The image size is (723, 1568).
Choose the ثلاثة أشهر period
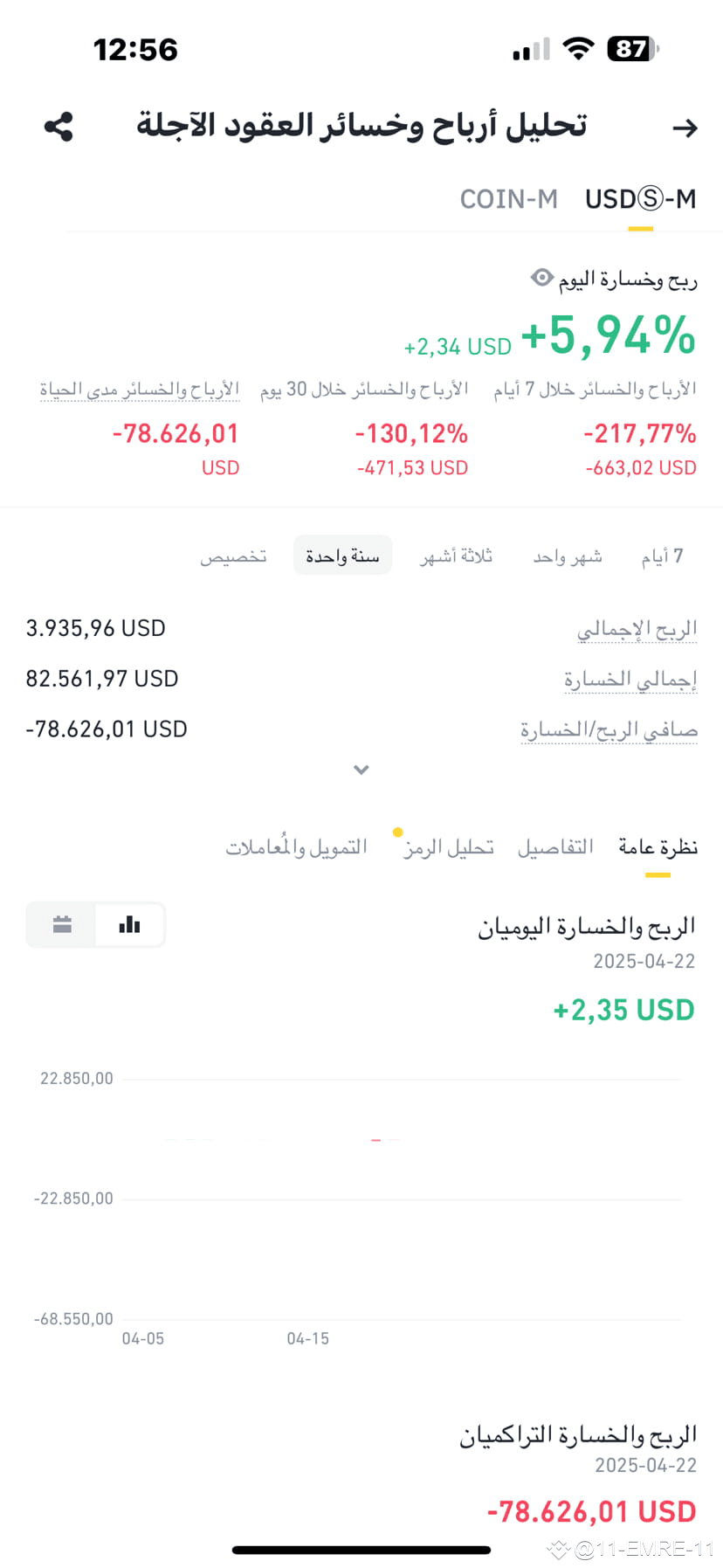[457, 556]
